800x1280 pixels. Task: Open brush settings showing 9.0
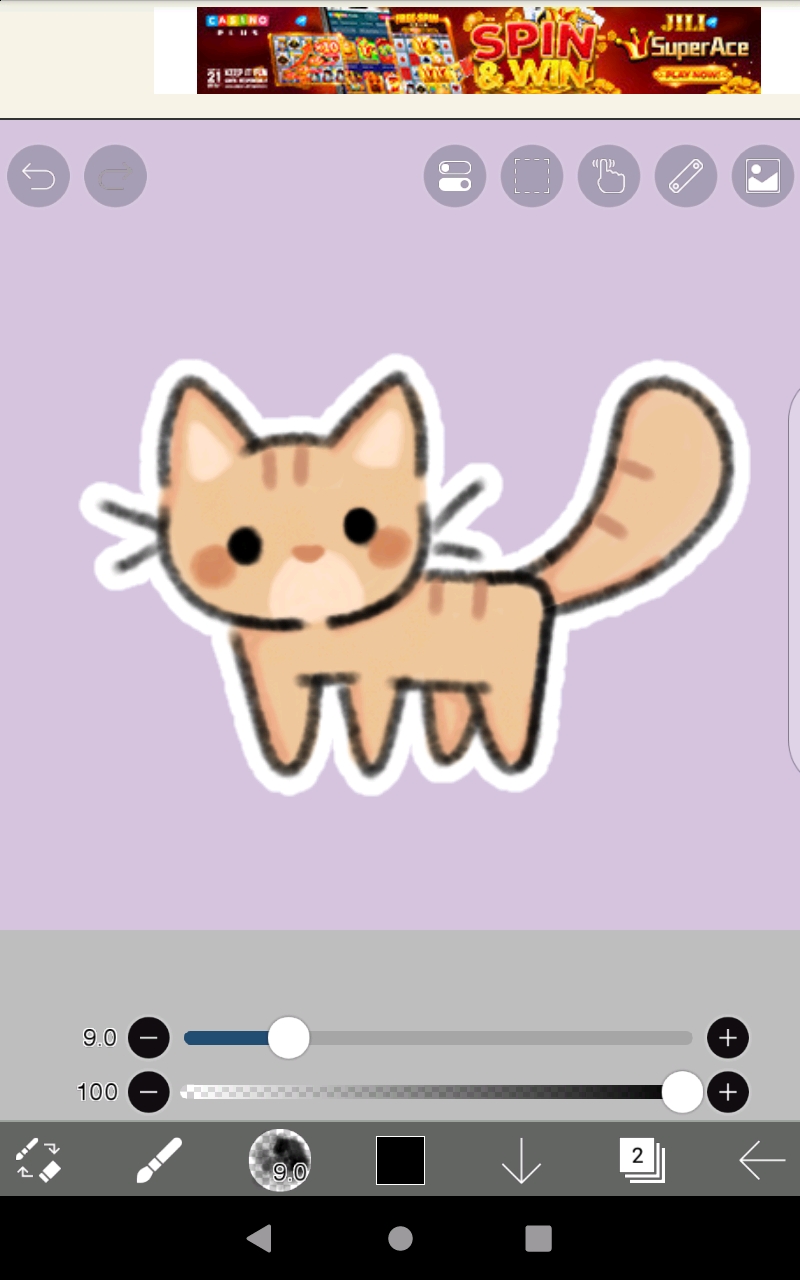pyautogui.click(x=280, y=1160)
